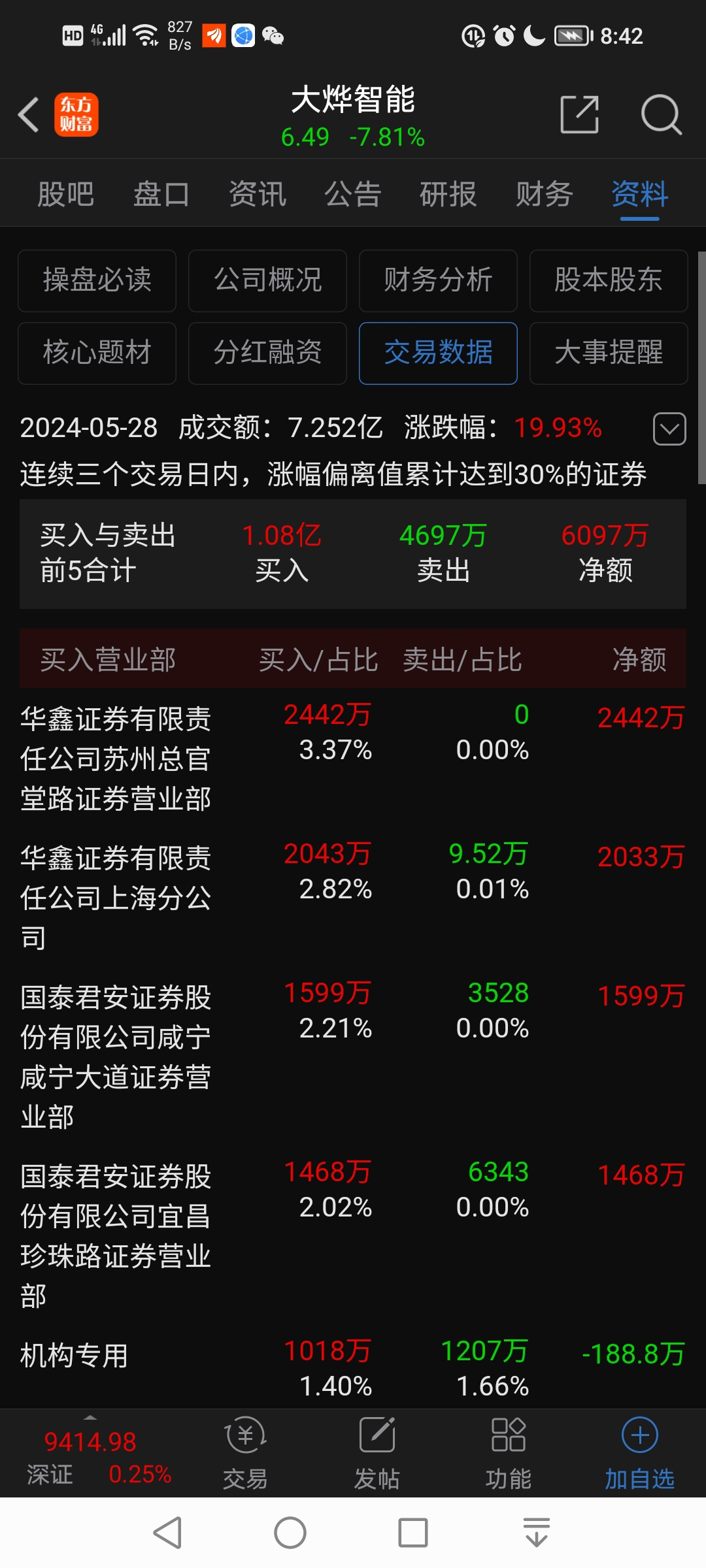
Task: Tap the share icon next to search
Action: click(x=580, y=114)
